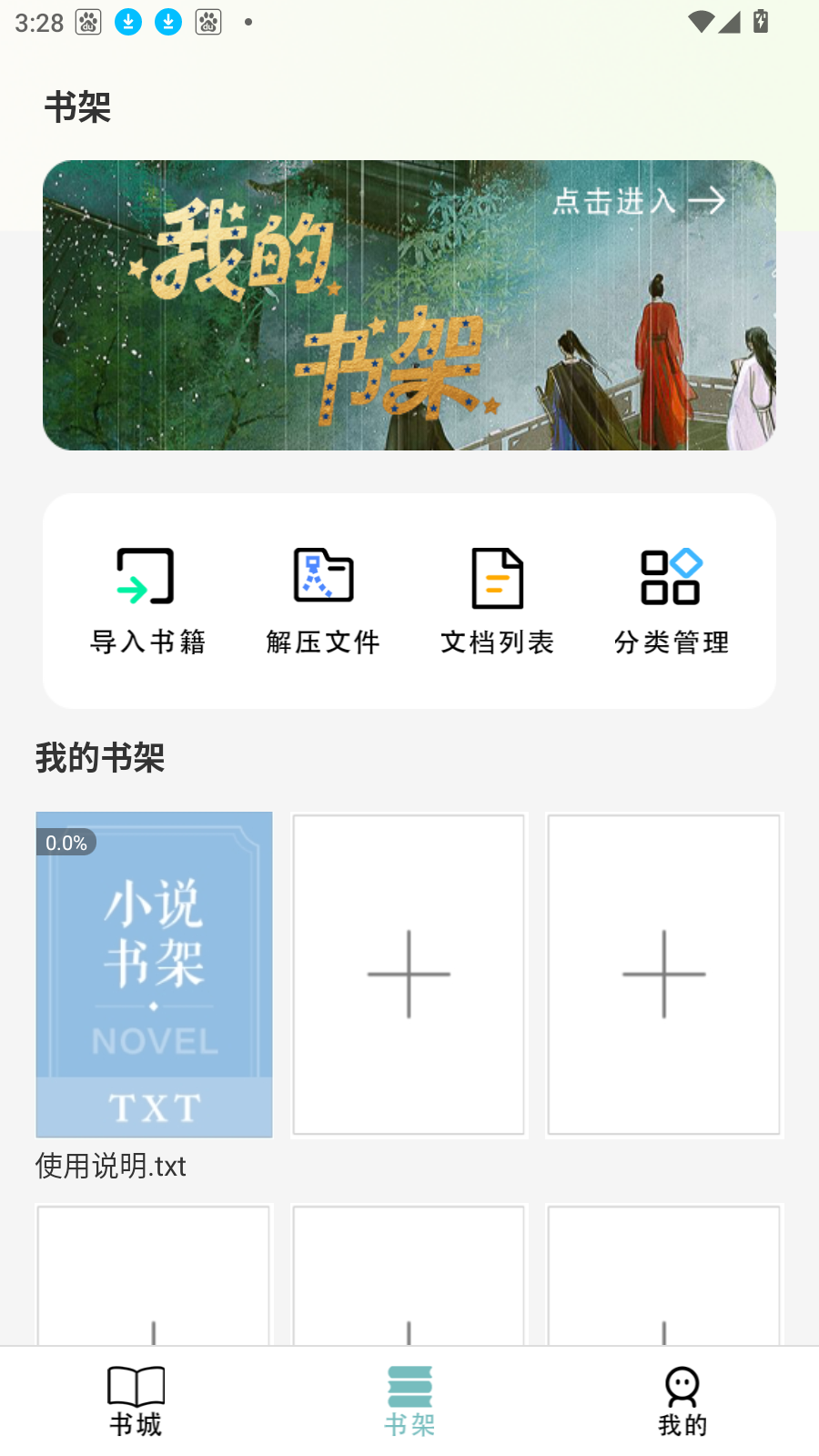819x1456 pixels.
Task: Open the 我的 profile nav icon
Action: (x=681, y=1387)
